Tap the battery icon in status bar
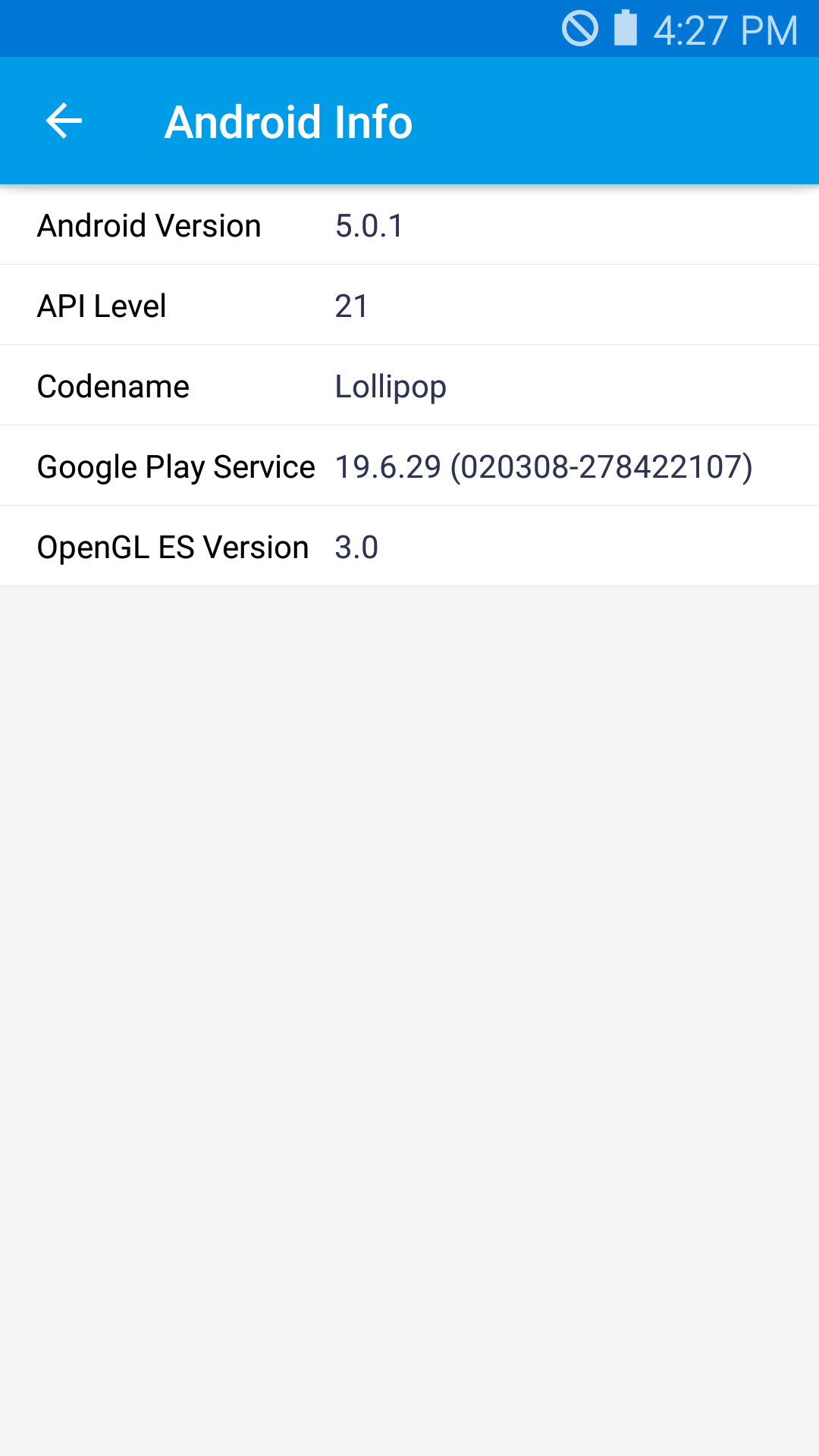Viewport: 819px width, 1456px height. coord(622,29)
